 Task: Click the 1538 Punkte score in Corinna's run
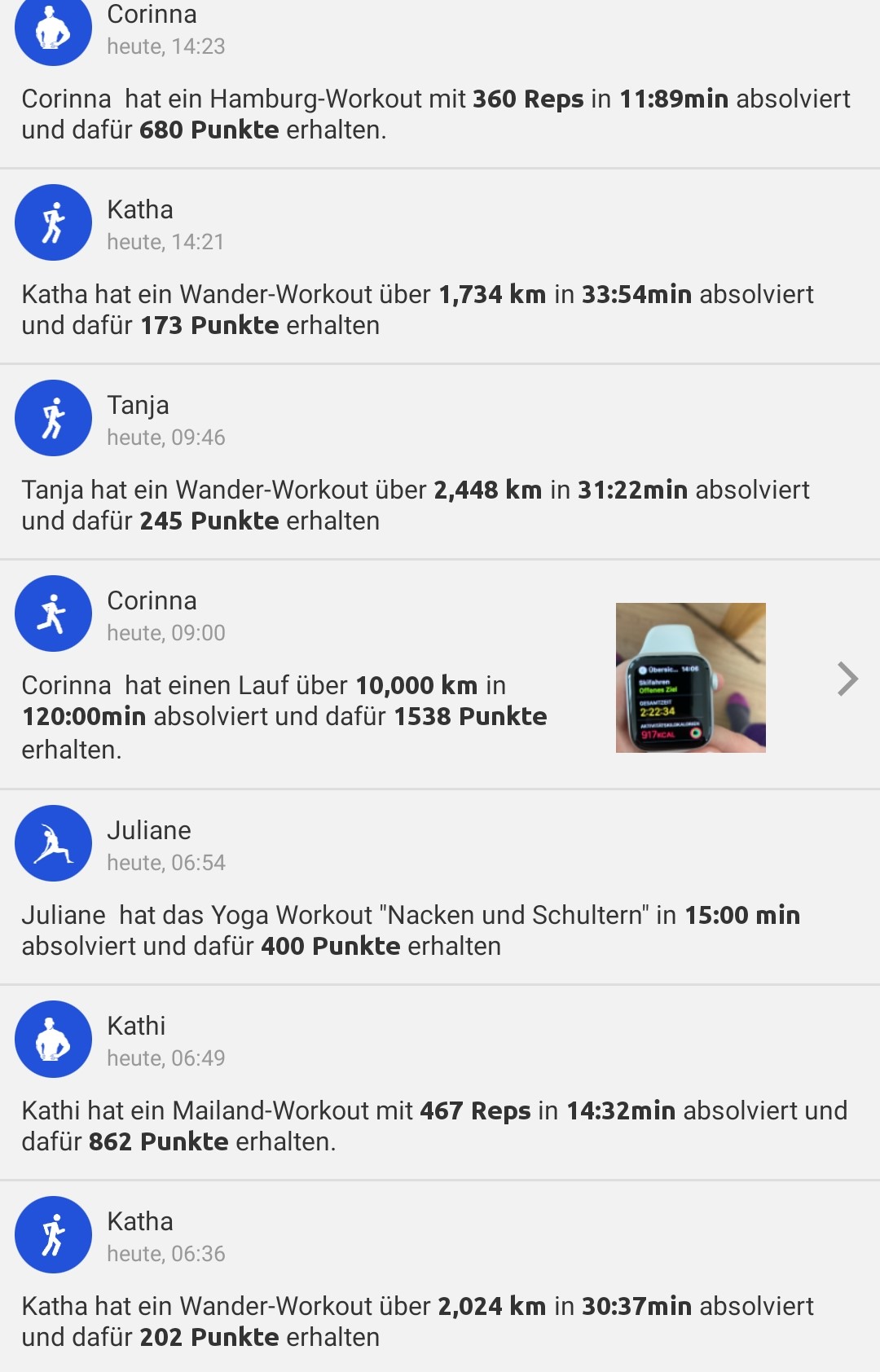(470, 716)
